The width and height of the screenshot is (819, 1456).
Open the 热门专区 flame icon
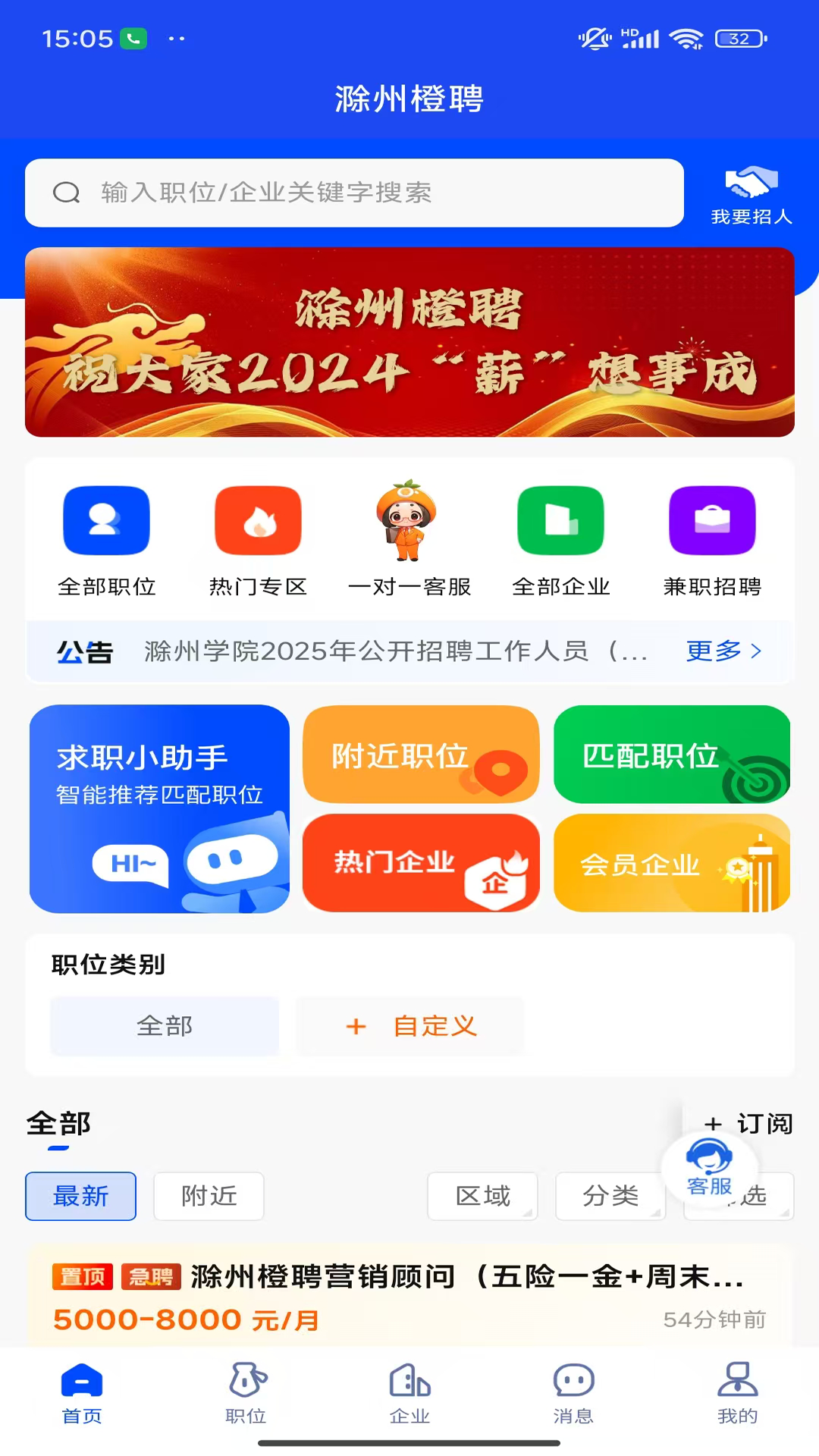pos(258,520)
